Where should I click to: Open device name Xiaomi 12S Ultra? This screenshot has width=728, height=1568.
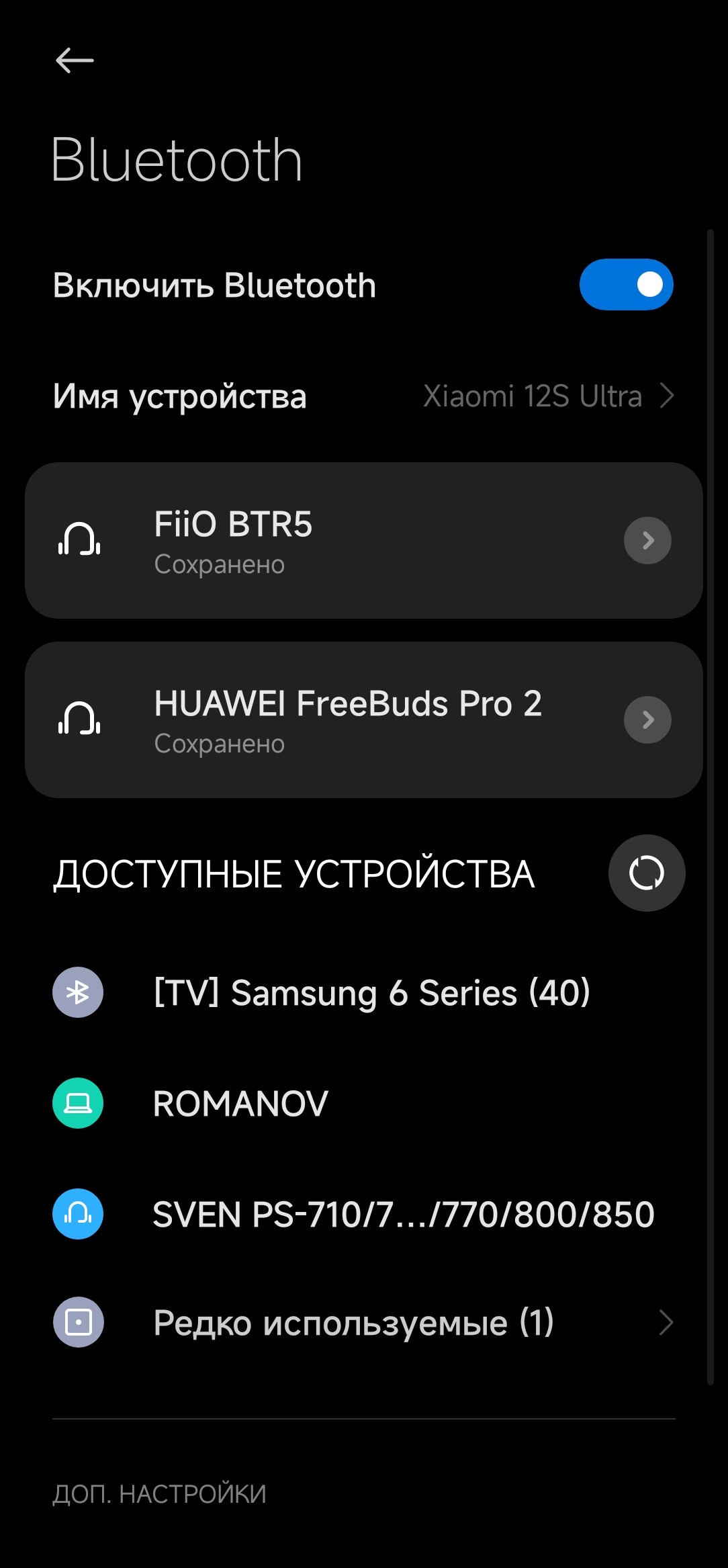click(x=547, y=396)
